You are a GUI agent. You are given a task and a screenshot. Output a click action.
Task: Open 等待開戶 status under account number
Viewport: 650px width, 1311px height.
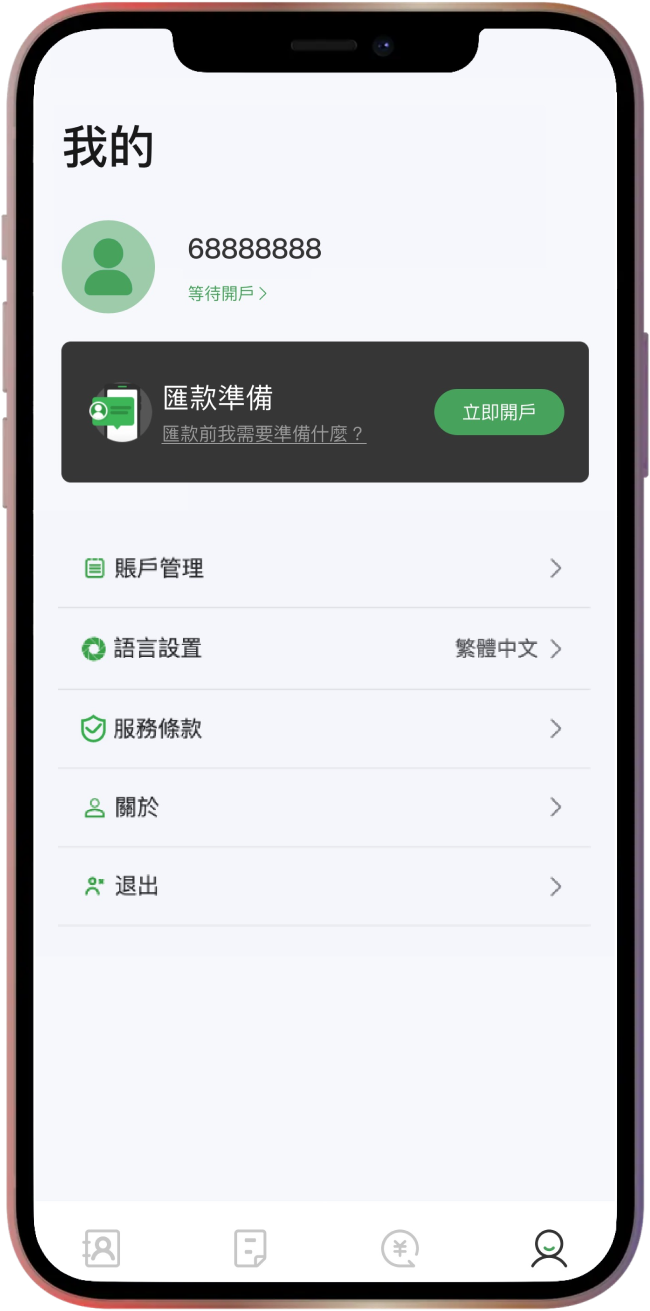[228, 294]
